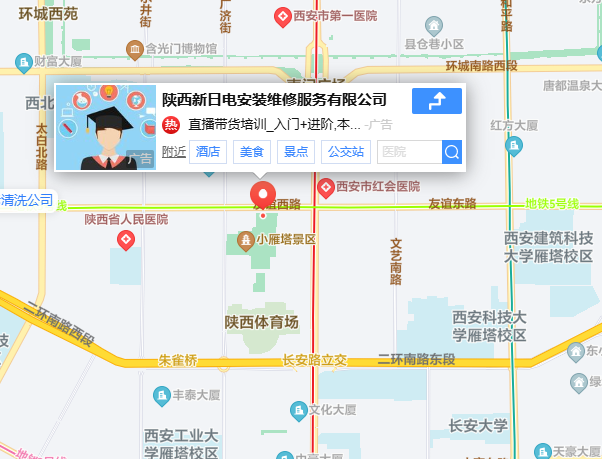Select the 景点 nearby chip
Viewport: 602px width, 459px height.
(x=295, y=152)
